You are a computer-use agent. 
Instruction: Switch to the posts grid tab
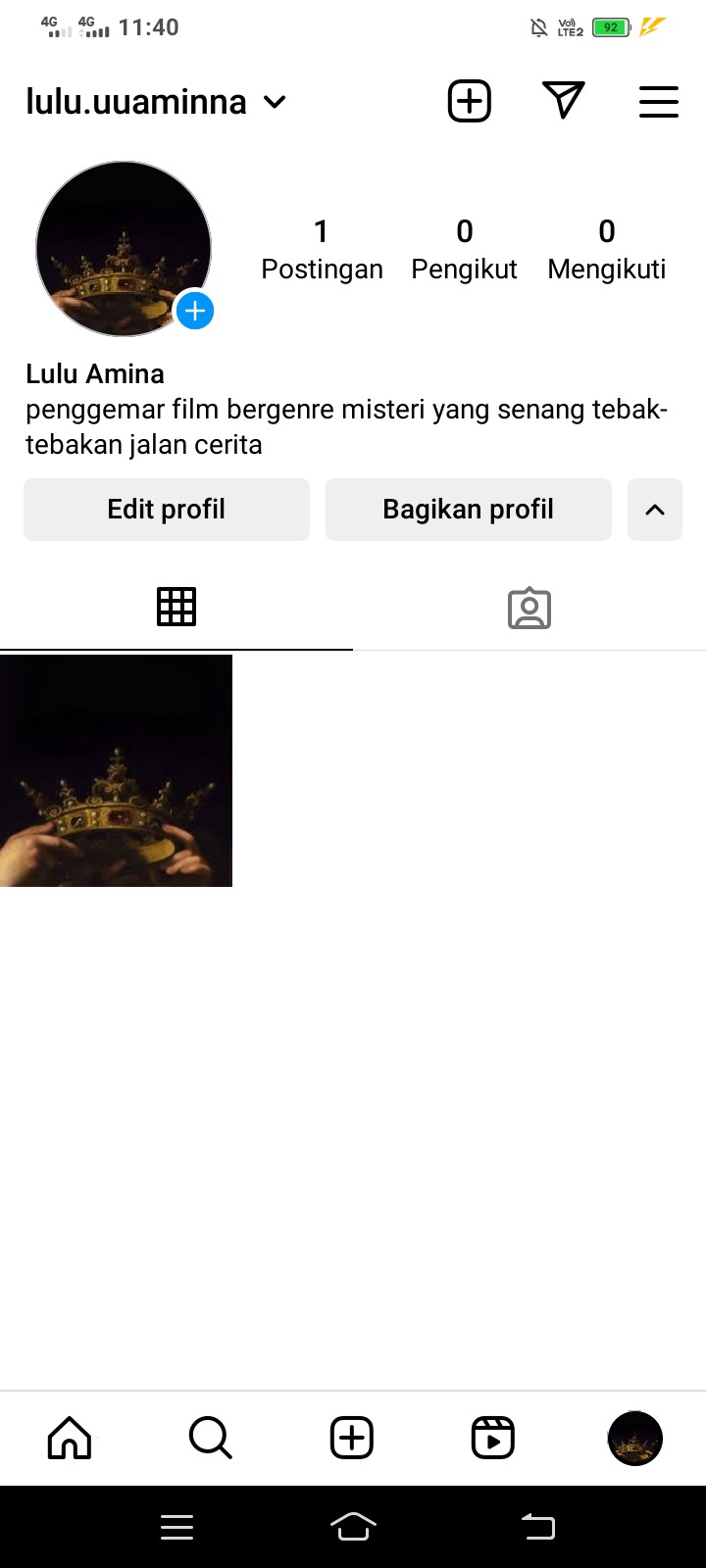(176, 608)
